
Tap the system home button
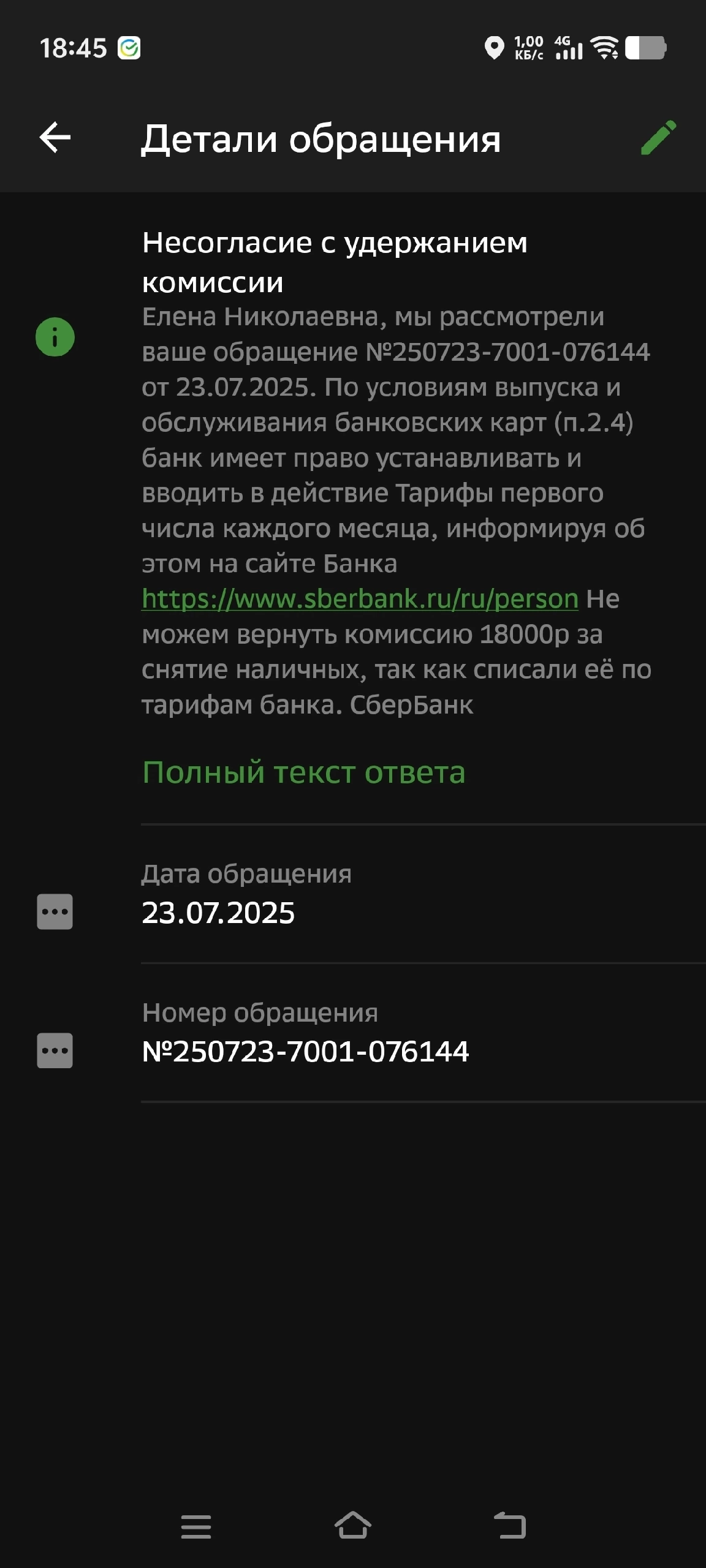353,1525
